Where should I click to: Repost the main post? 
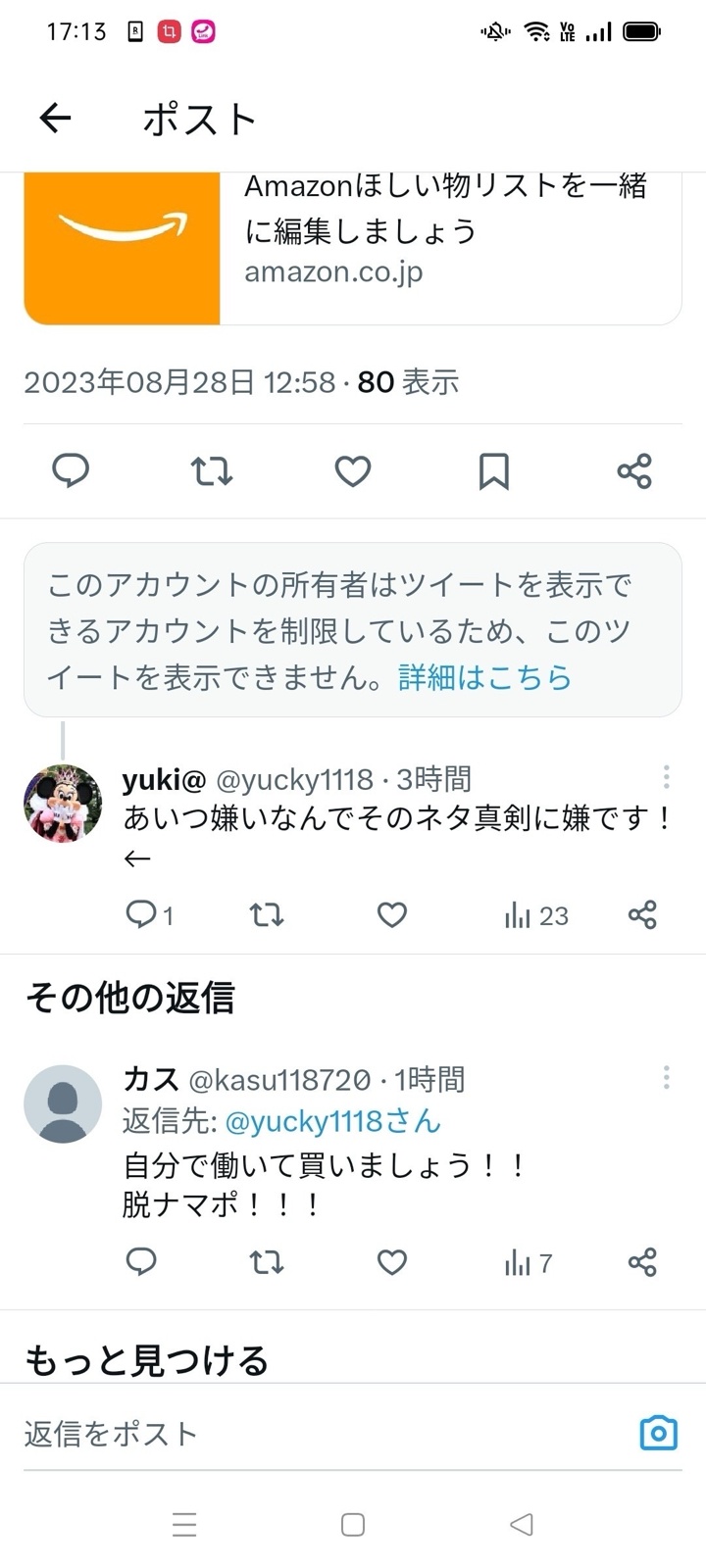click(212, 471)
